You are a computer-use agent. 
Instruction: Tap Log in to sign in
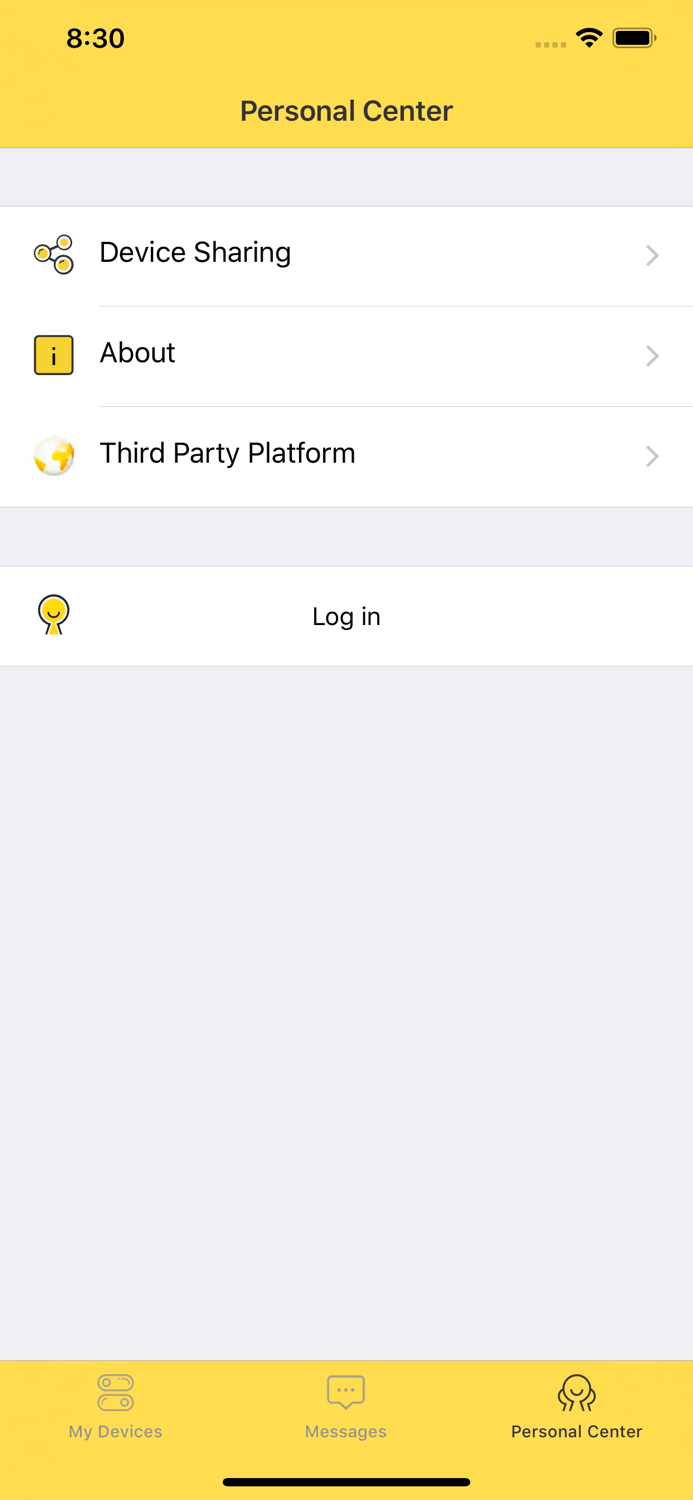[346, 616]
